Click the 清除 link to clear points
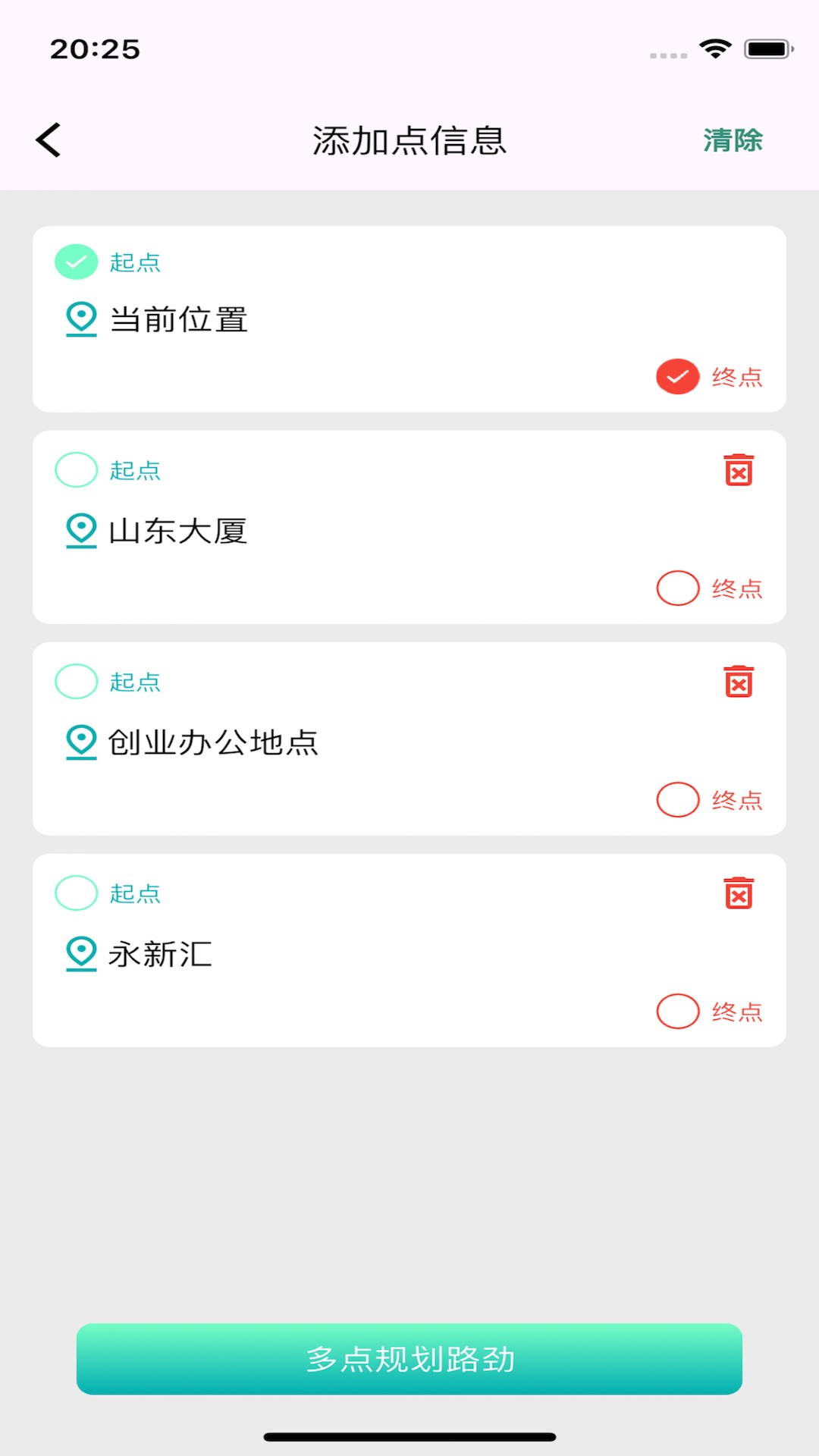Image resolution: width=819 pixels, height=1456 pixels. [x=731, y=140]
